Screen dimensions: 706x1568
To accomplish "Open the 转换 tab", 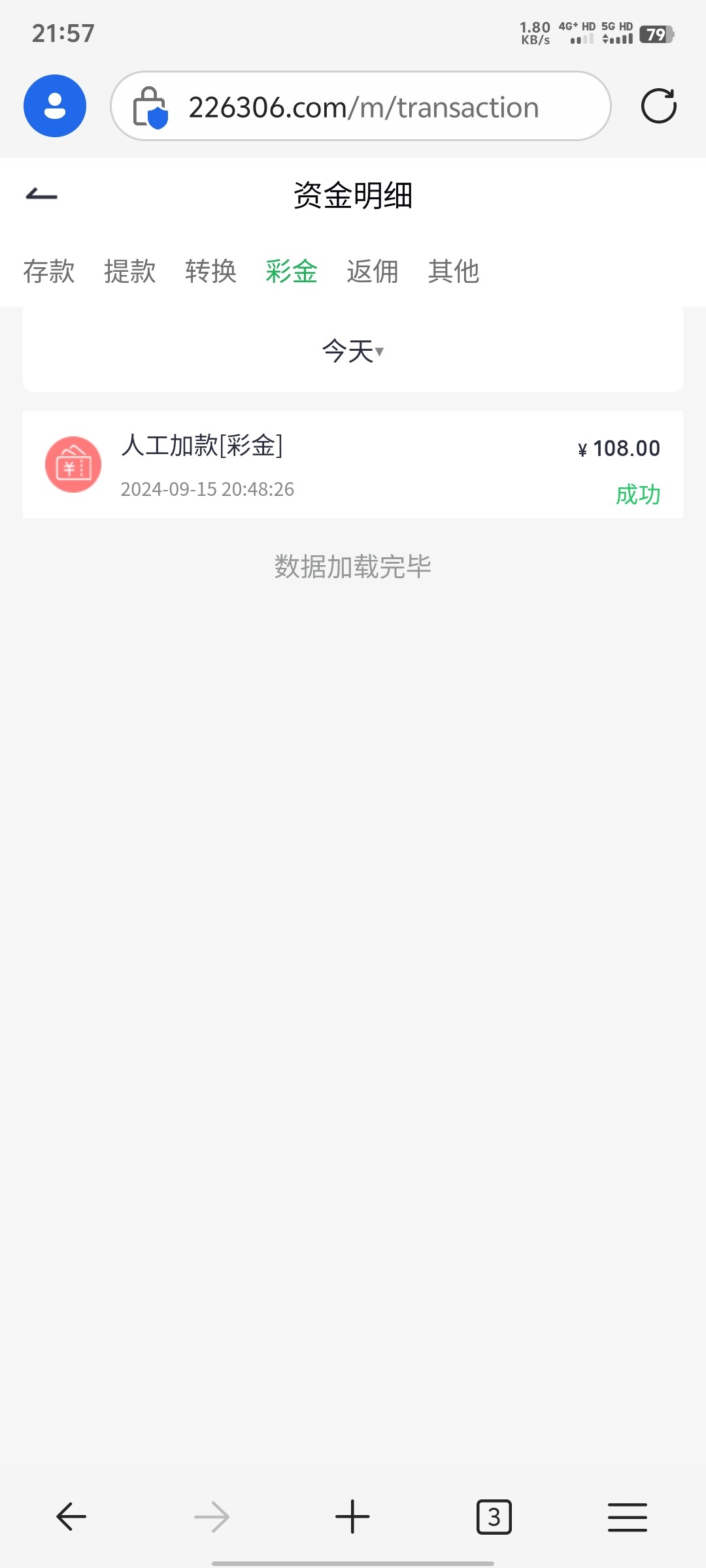I will pyautogui.click(x=210, y=271).
